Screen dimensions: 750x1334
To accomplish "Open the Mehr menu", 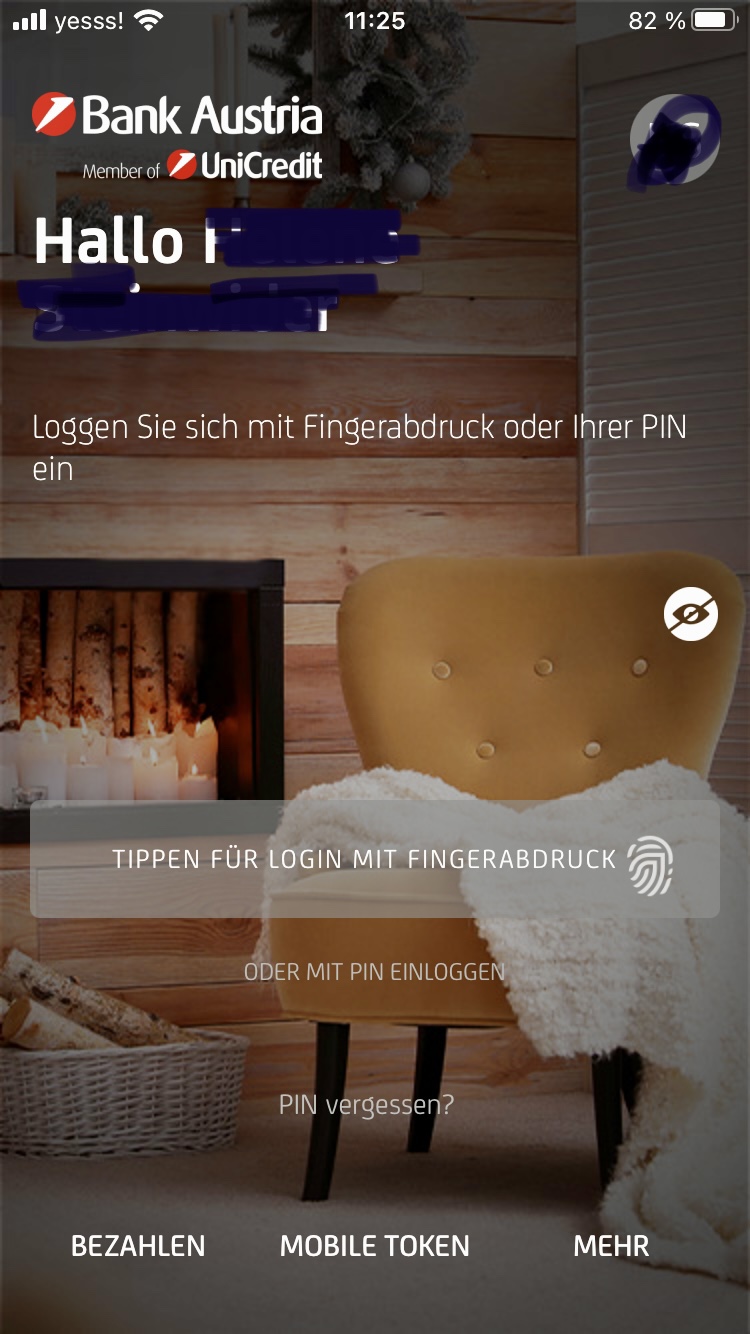I will (x=611, y=1246).
